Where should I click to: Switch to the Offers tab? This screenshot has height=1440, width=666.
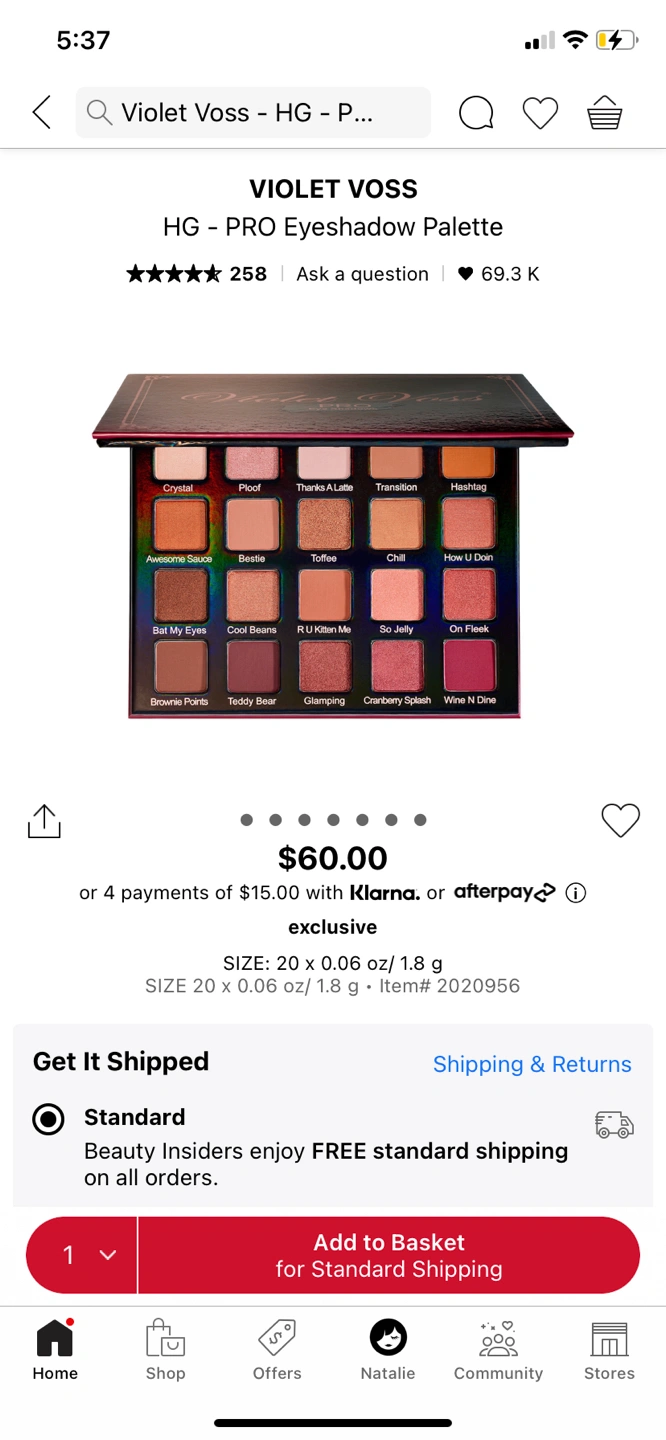(x=277, y=1350)
